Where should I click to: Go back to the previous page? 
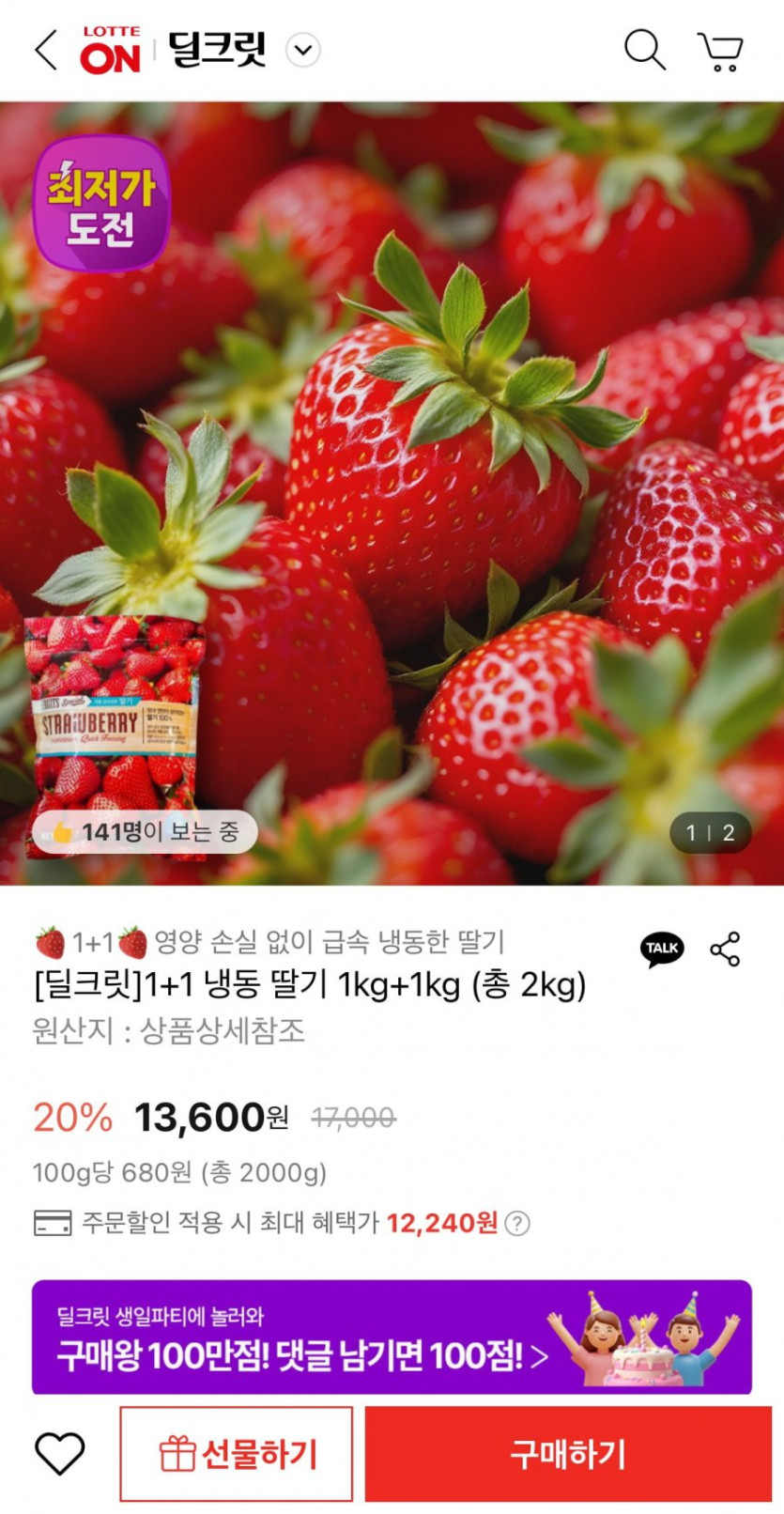pos(45,50)
